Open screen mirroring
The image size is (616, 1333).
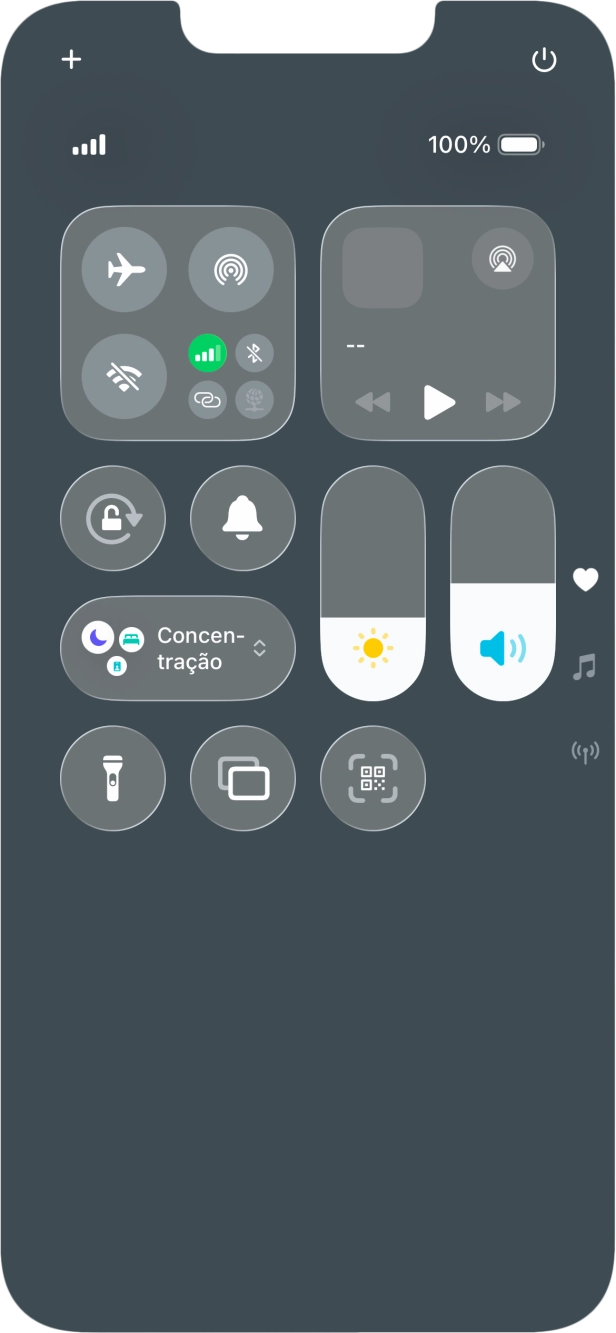pos(242,778)
